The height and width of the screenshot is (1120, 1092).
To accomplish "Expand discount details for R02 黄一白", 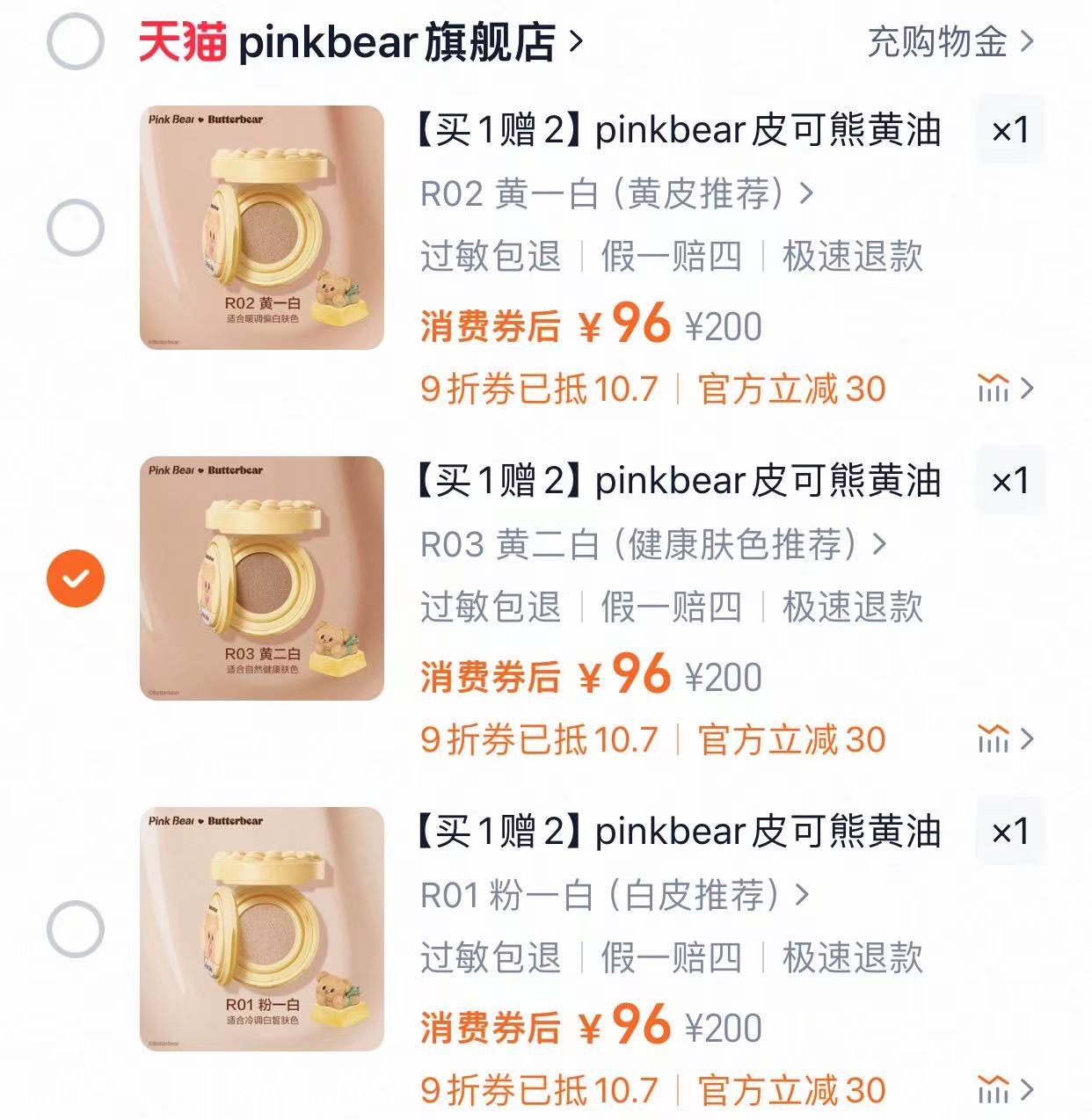I will tap(1006, 388).
